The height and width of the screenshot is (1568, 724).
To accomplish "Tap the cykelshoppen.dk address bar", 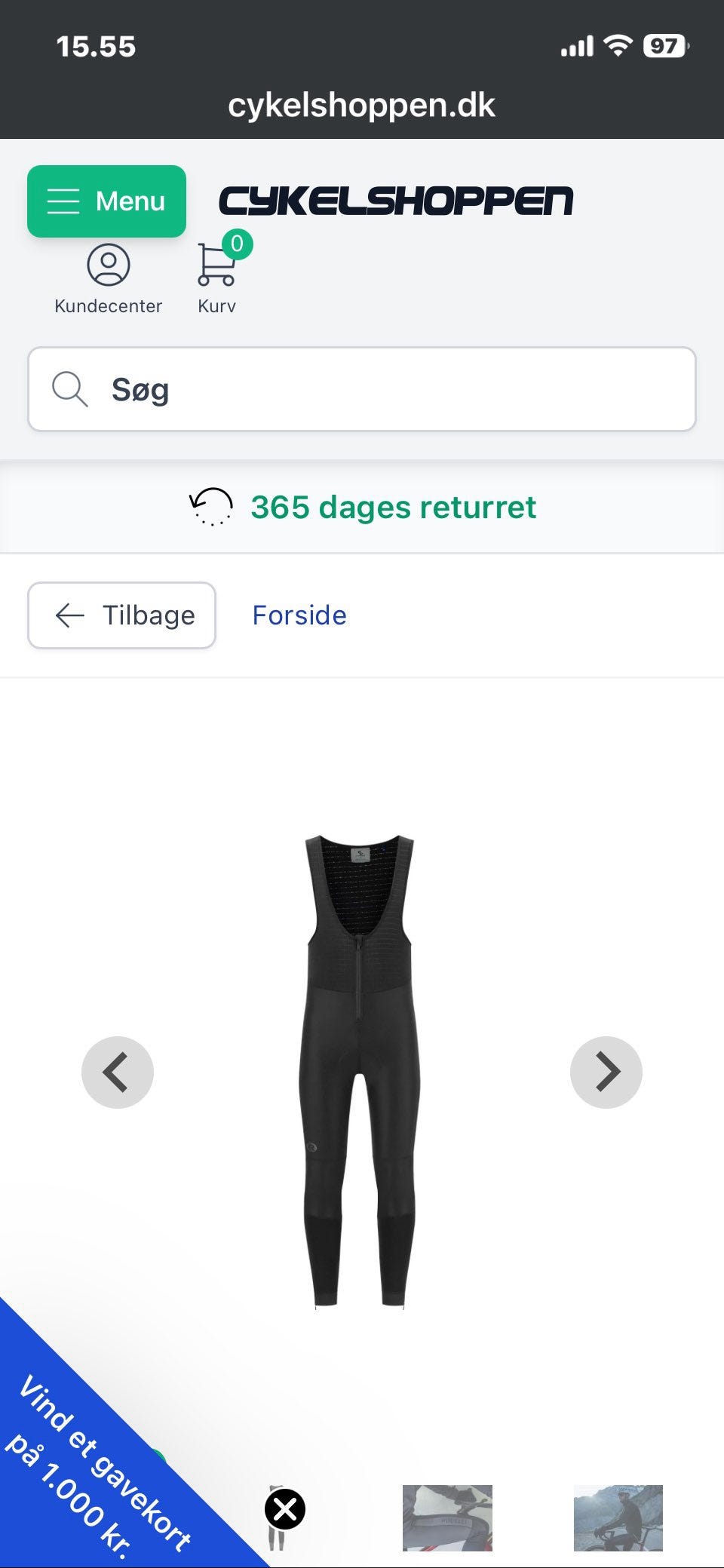I will [x=362, y=106].
